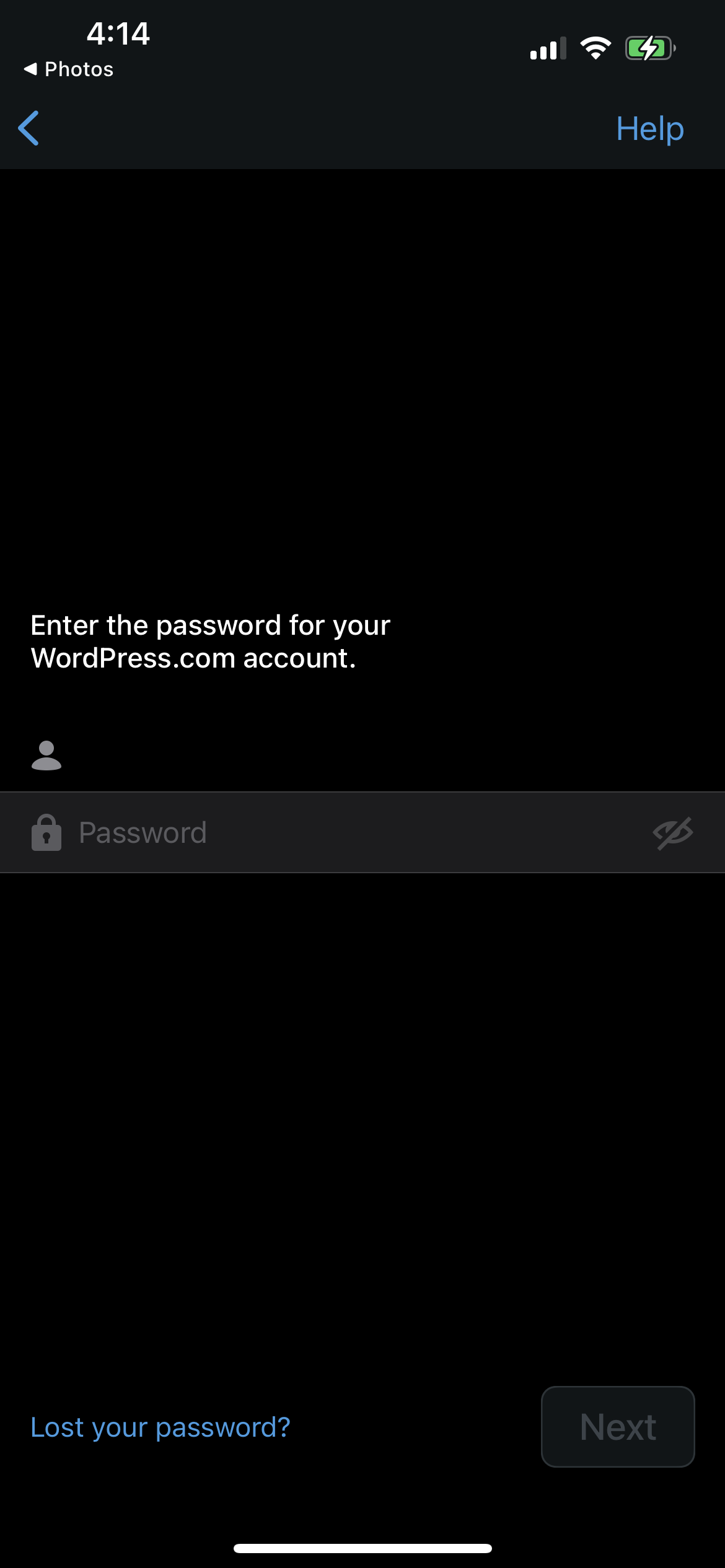The width and height of the screenshot is (725, 1568).
Task: Go back with the blue arrow
Action: tap(29, 128)
